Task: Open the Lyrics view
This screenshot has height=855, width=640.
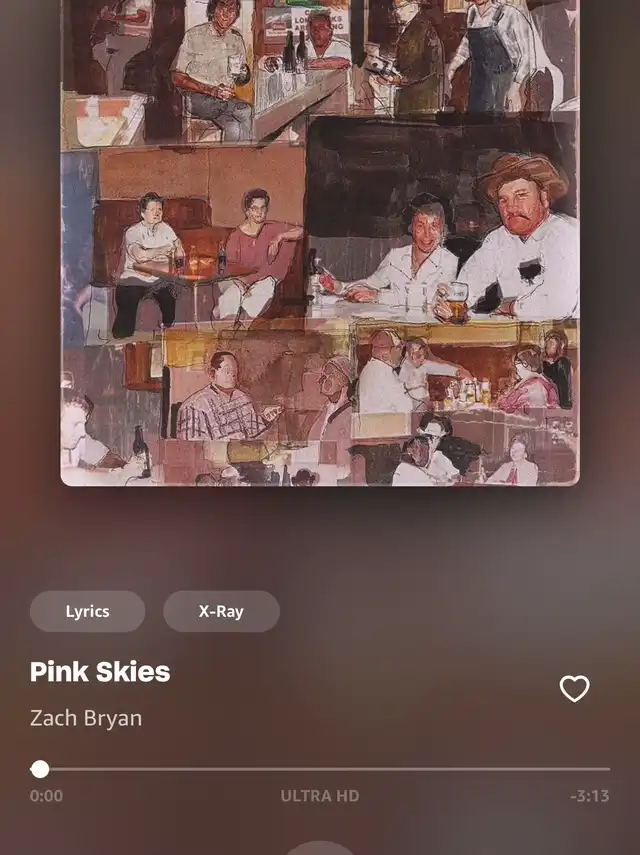Action: [87, 611]
